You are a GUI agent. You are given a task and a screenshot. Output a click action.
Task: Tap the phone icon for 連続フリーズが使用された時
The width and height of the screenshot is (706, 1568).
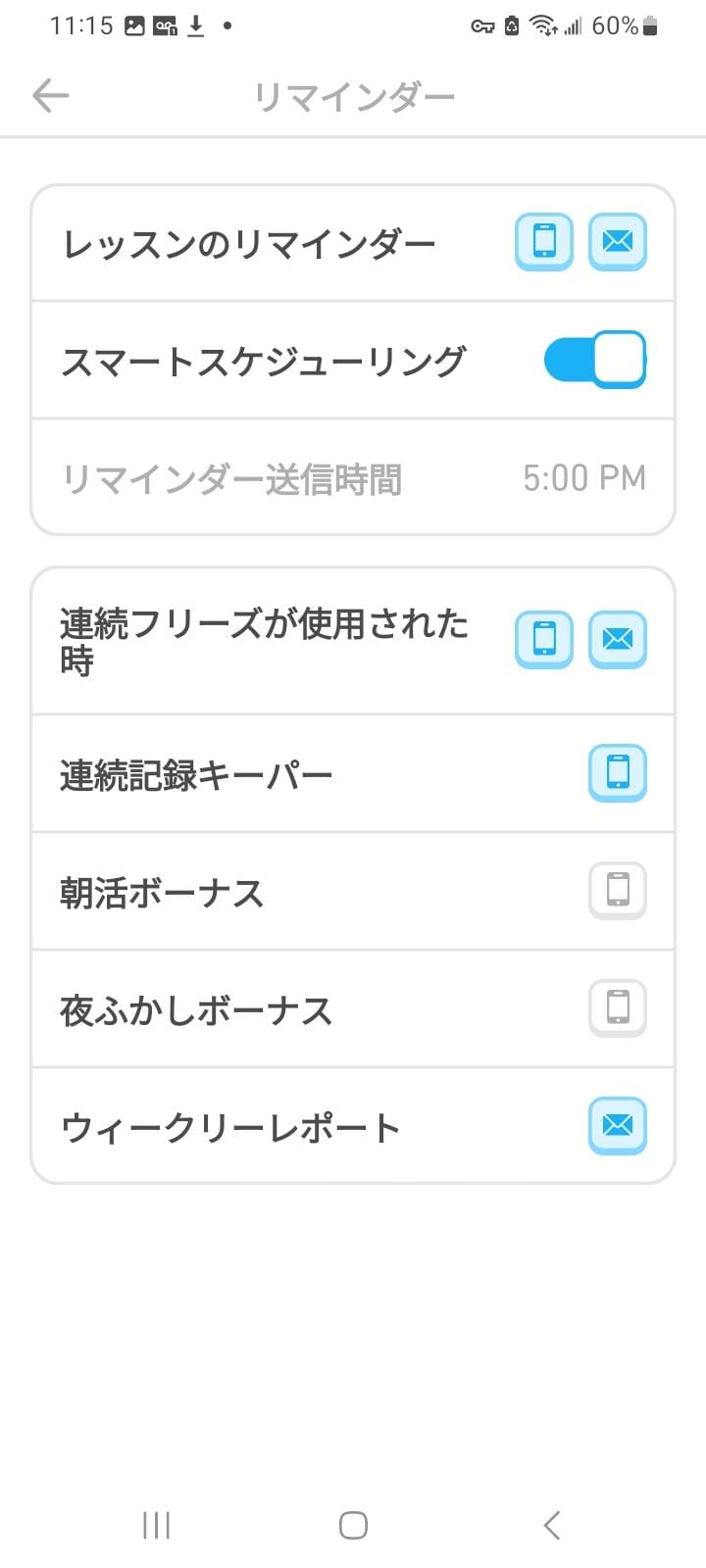[x=543, y=639]
